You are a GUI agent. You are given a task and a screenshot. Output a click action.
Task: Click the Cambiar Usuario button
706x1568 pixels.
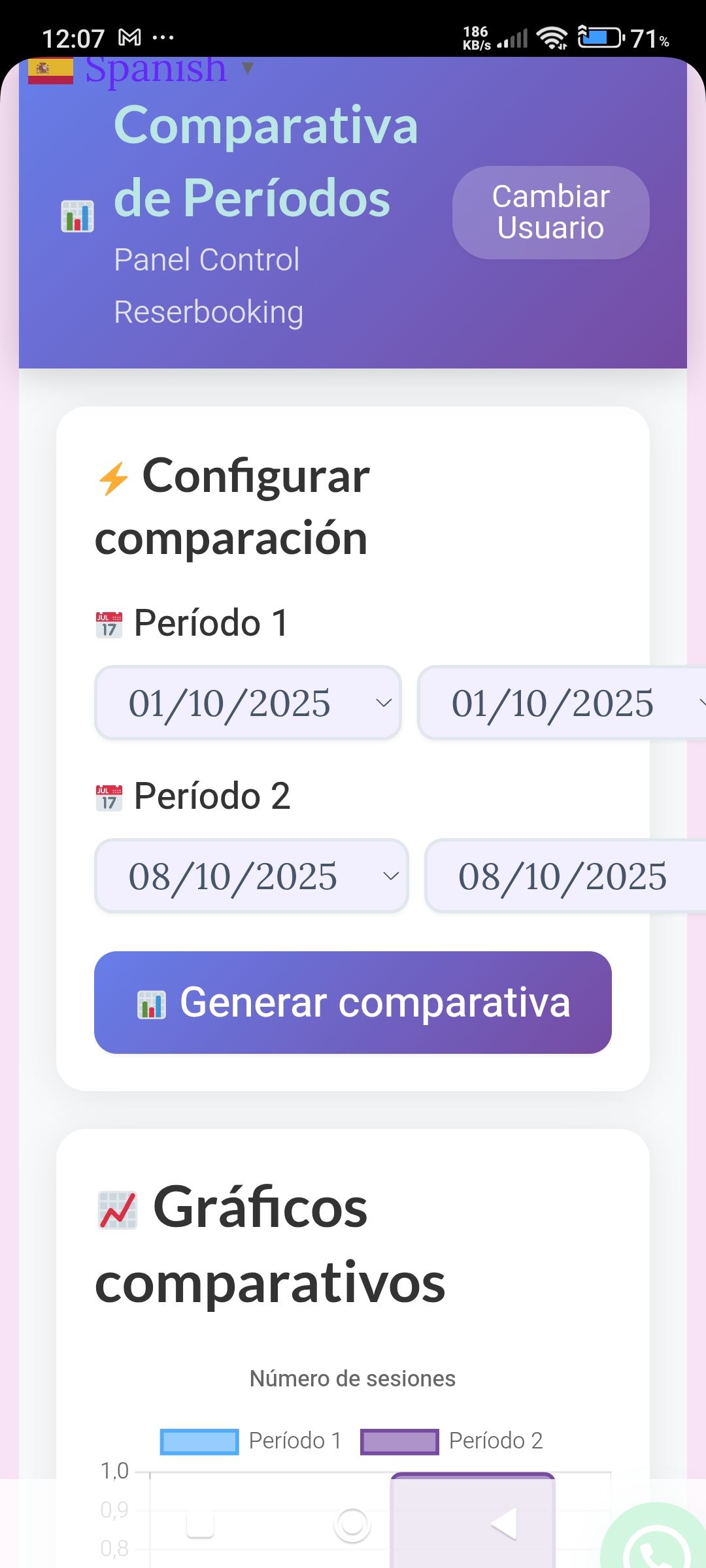[550, 213]
